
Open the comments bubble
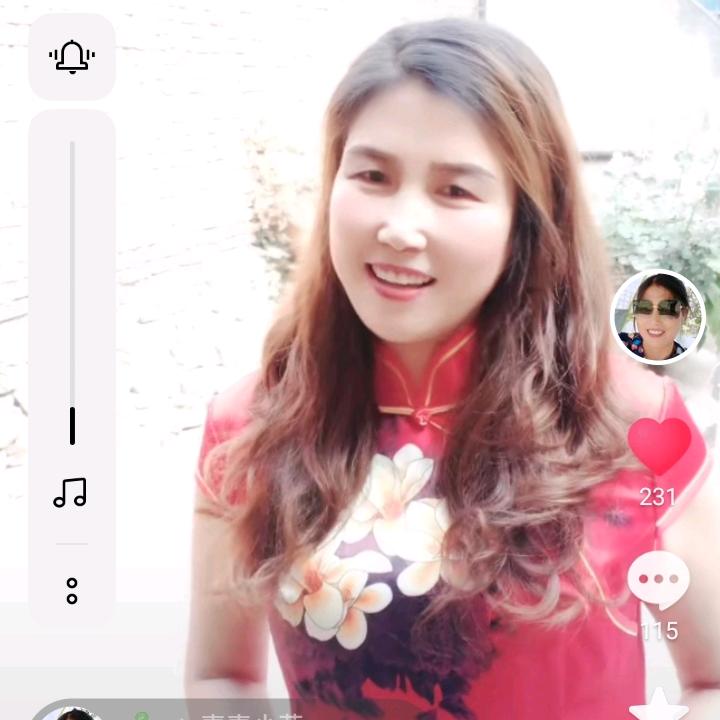[x=658, y=579]
